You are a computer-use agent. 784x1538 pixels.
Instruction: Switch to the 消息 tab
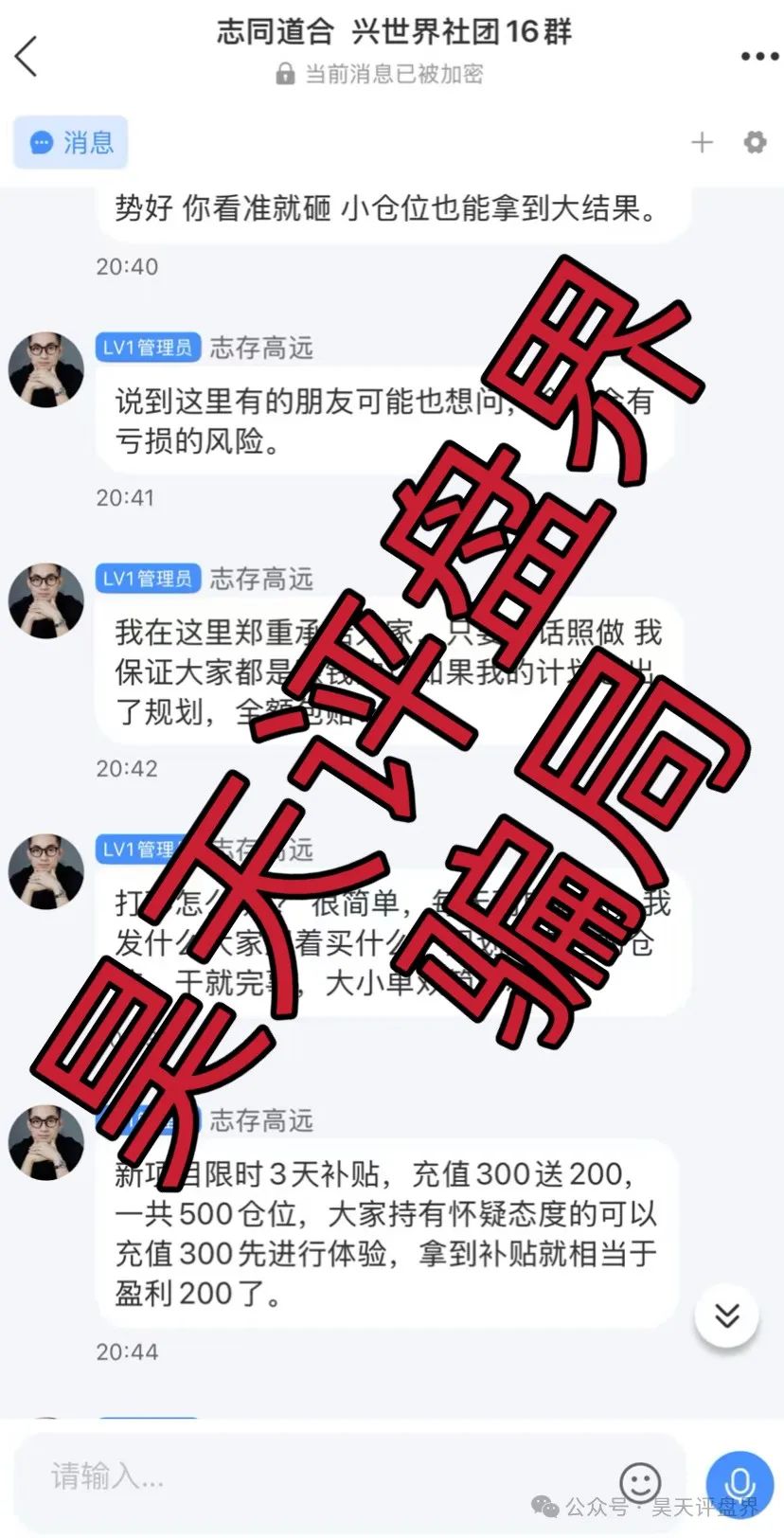coord(71,142)
